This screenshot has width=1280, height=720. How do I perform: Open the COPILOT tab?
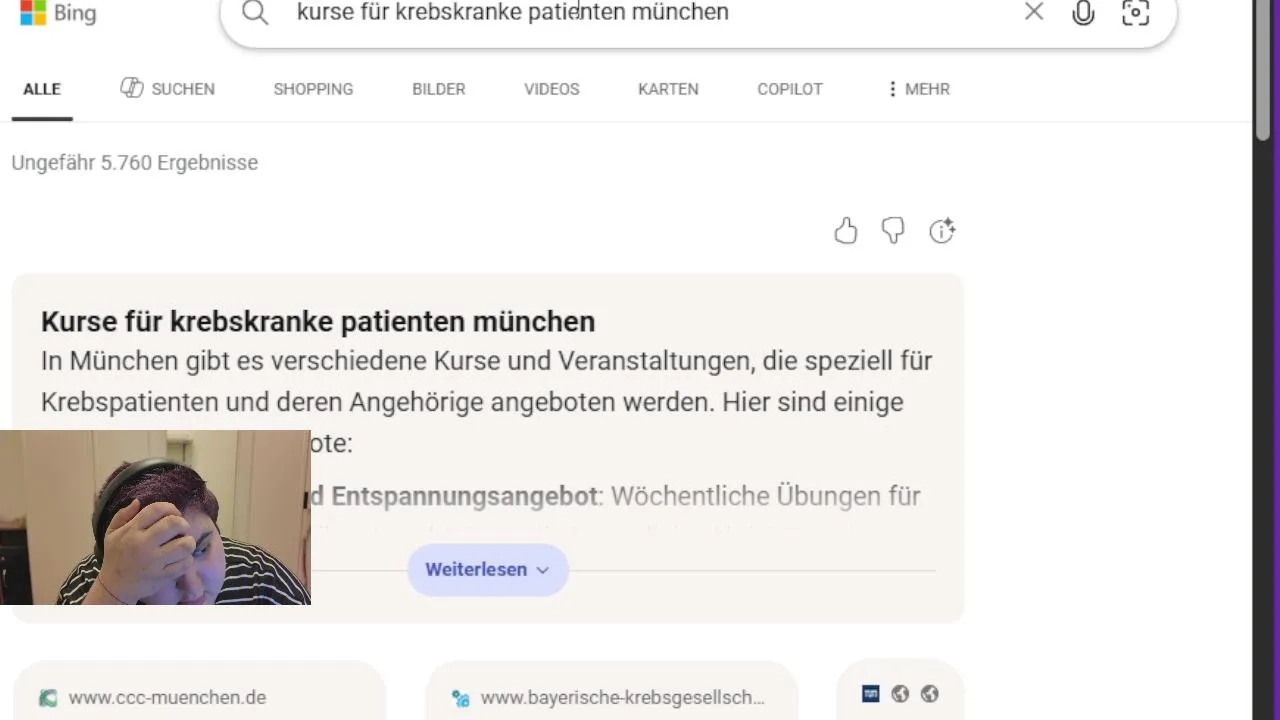click(789, 89)
